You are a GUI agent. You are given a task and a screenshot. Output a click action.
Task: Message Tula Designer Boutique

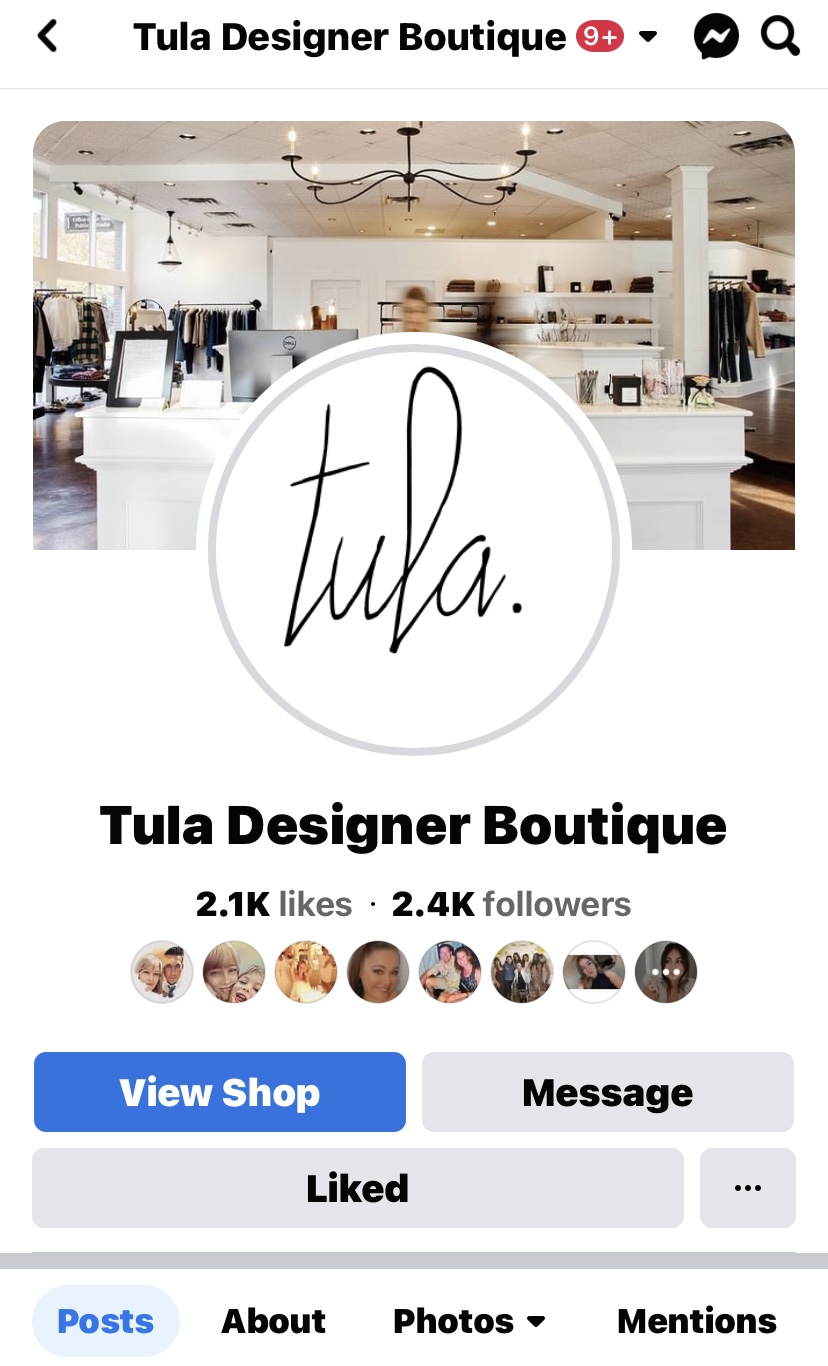click(607, 1092)
